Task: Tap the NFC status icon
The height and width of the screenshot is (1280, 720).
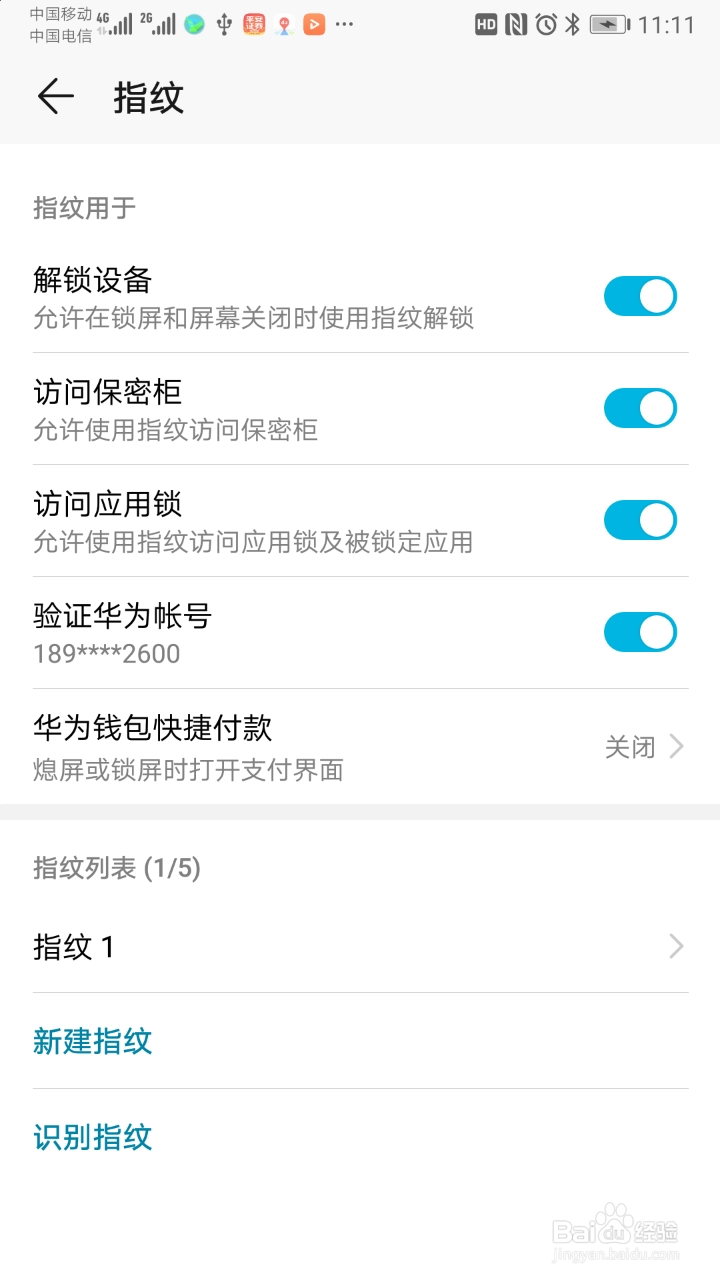Action: pyautogui.click(x=514, y=22)
